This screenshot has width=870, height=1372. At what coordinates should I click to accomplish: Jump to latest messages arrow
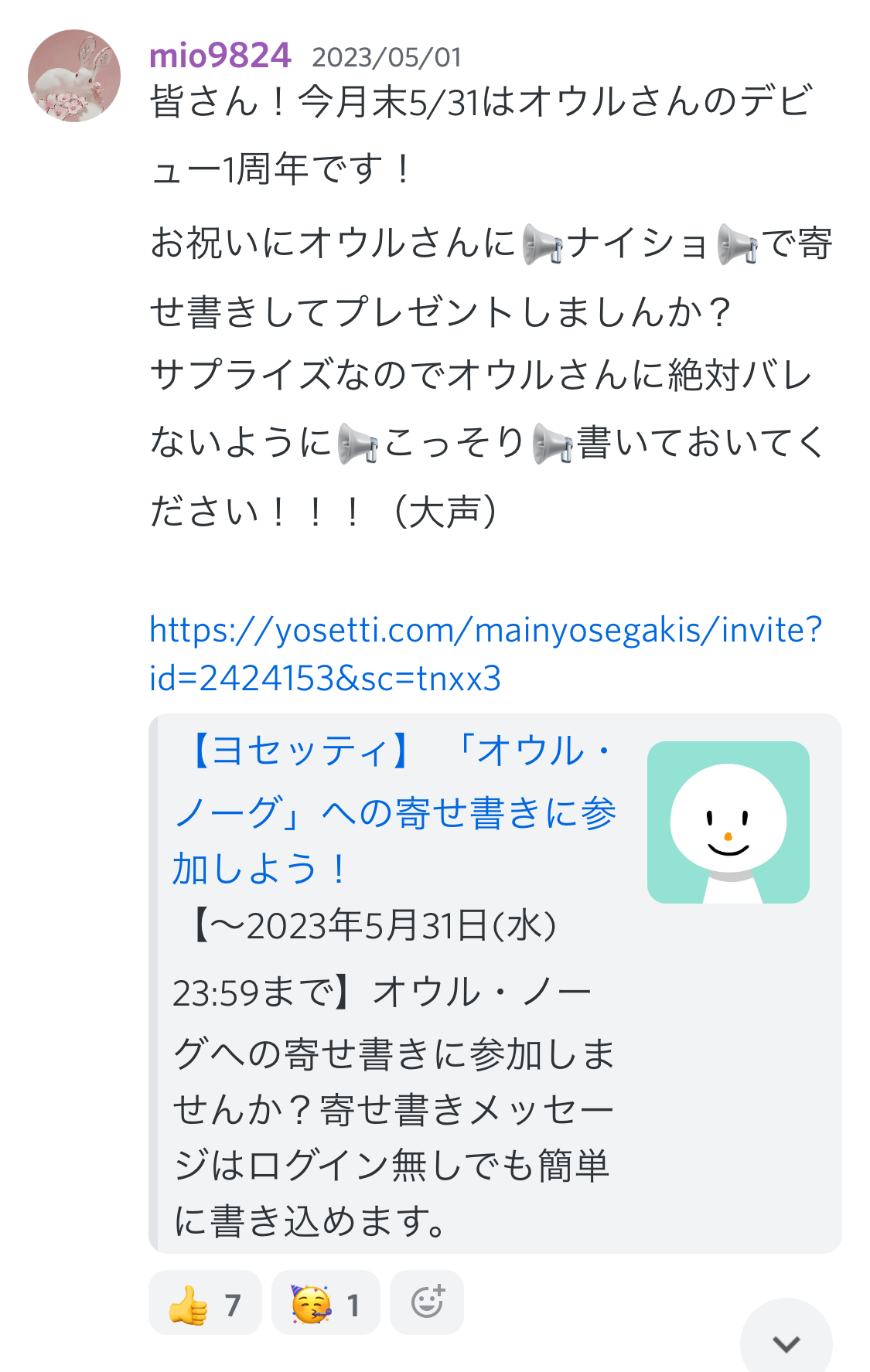pyautogui.click(x=786, y=1343)
